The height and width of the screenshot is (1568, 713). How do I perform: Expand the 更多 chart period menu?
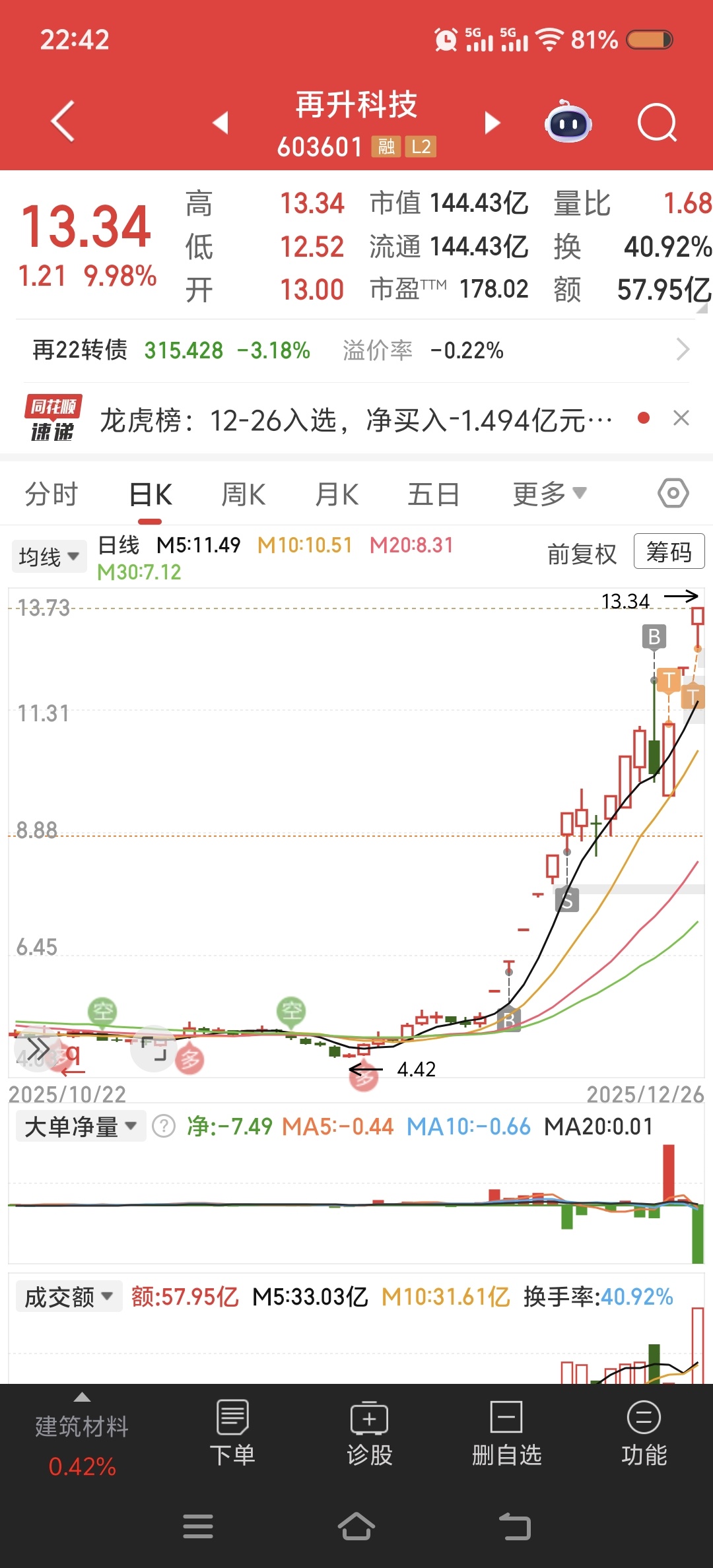[549, 494]
